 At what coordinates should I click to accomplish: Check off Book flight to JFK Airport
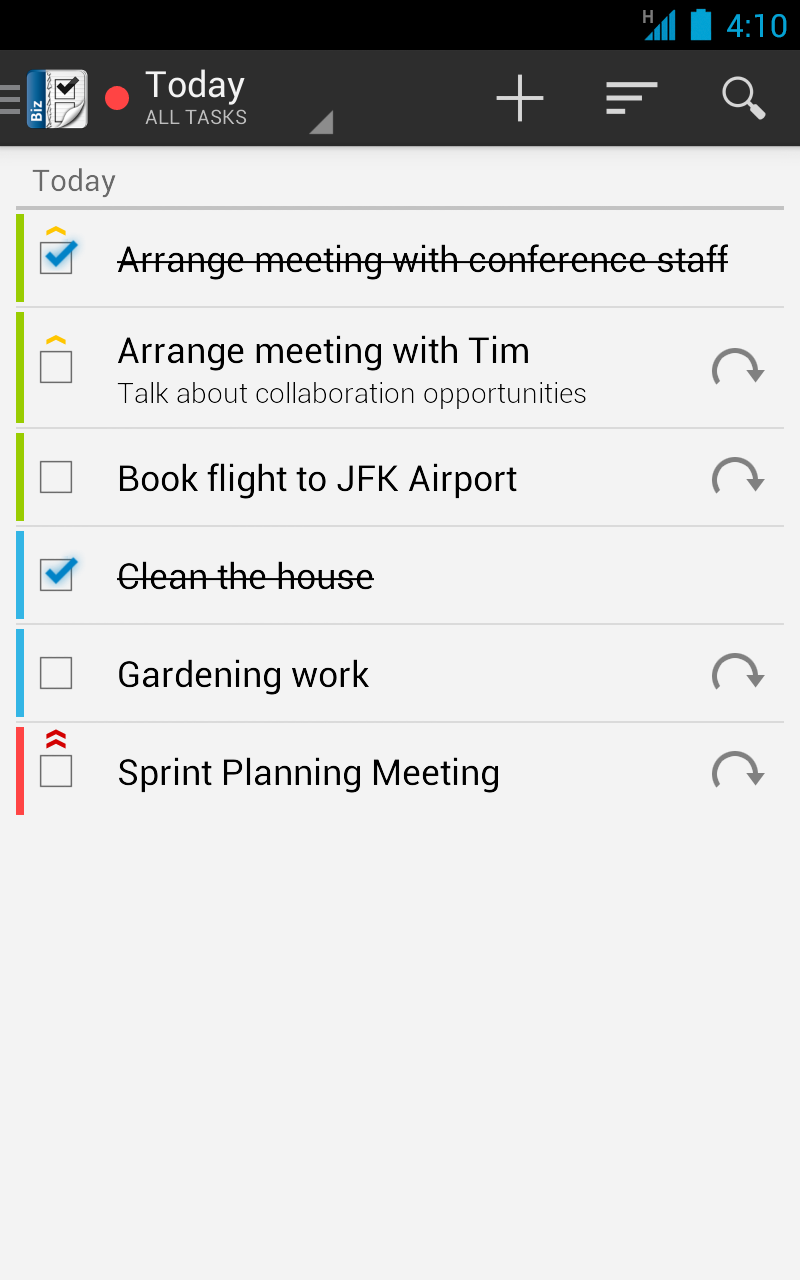pos(56,478)
